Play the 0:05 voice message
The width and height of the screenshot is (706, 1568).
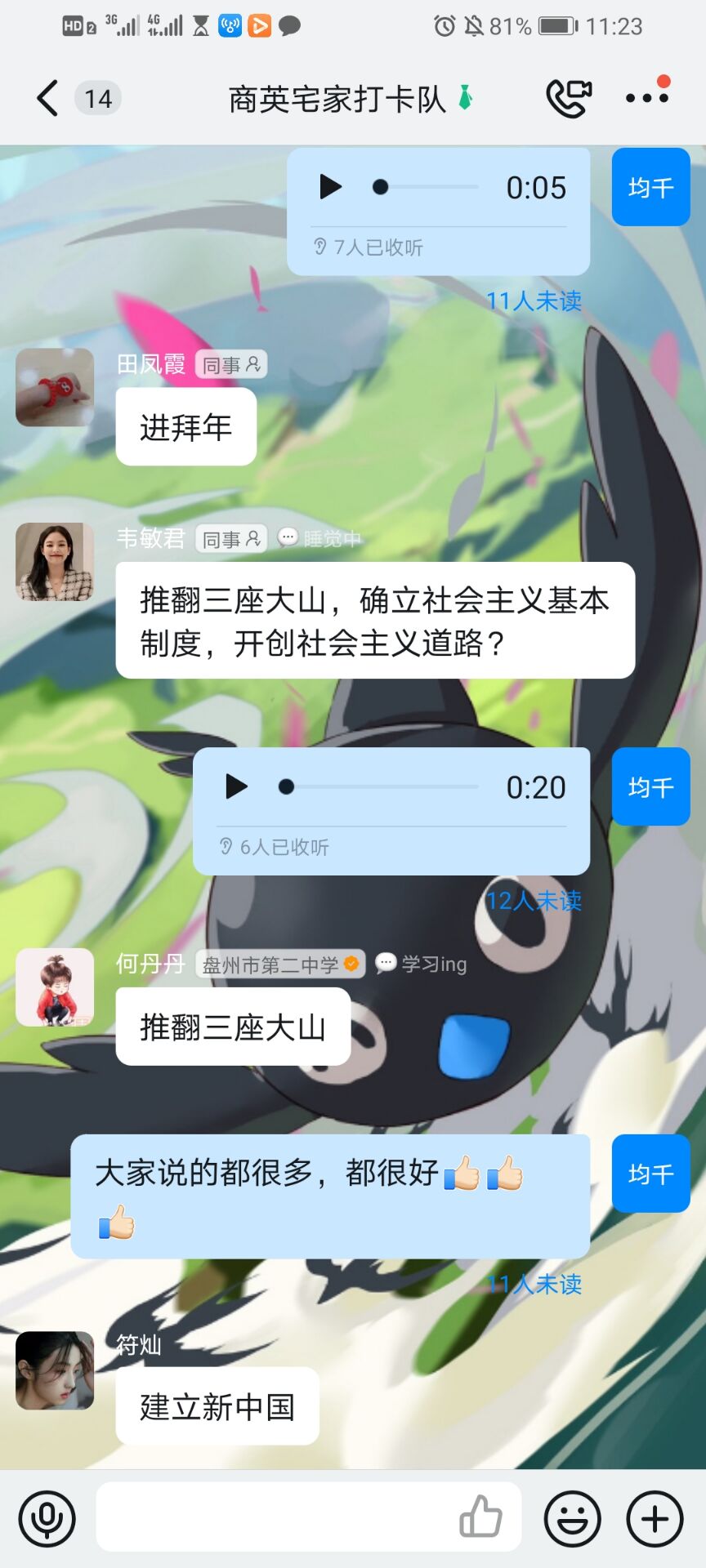(330, 187)
